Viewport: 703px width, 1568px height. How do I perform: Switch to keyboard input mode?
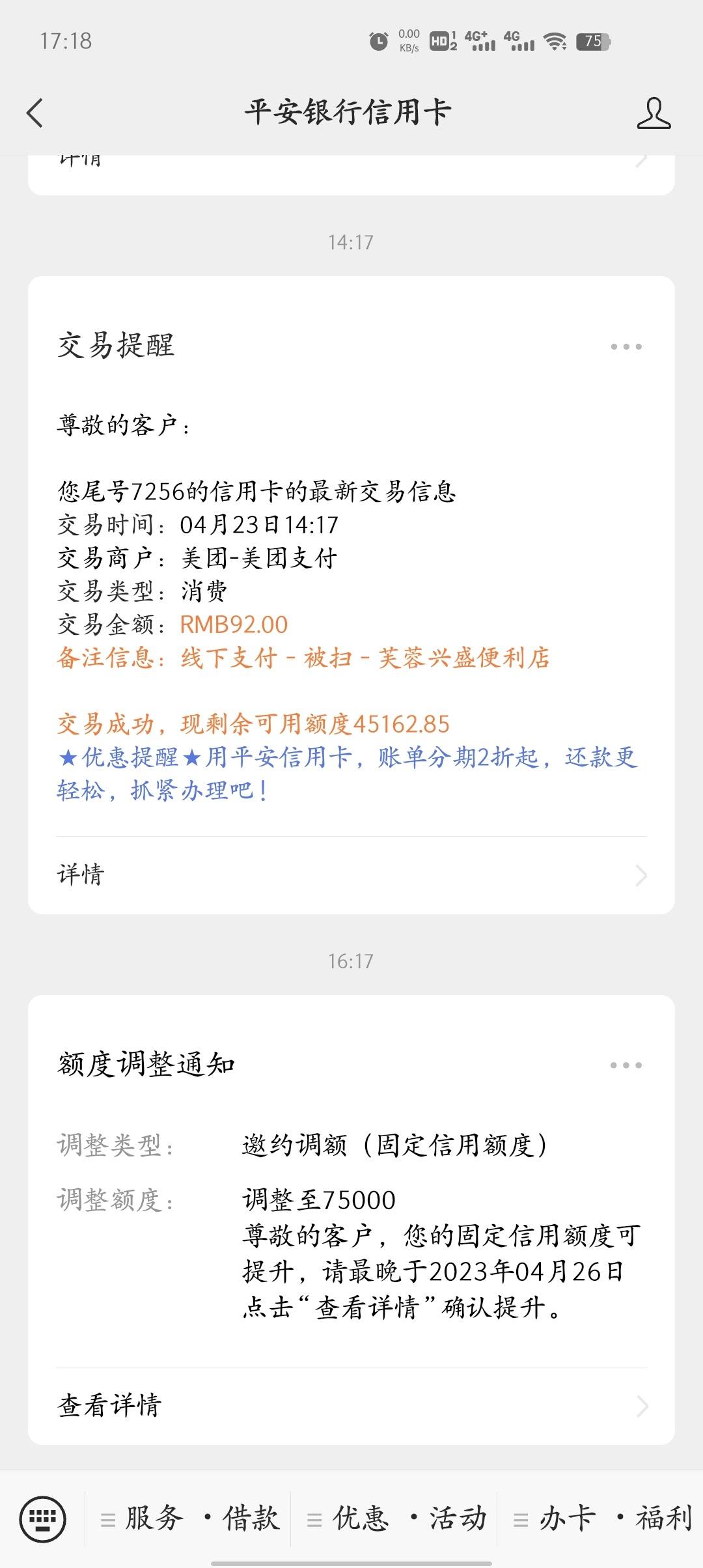(x=43, y=1519)
